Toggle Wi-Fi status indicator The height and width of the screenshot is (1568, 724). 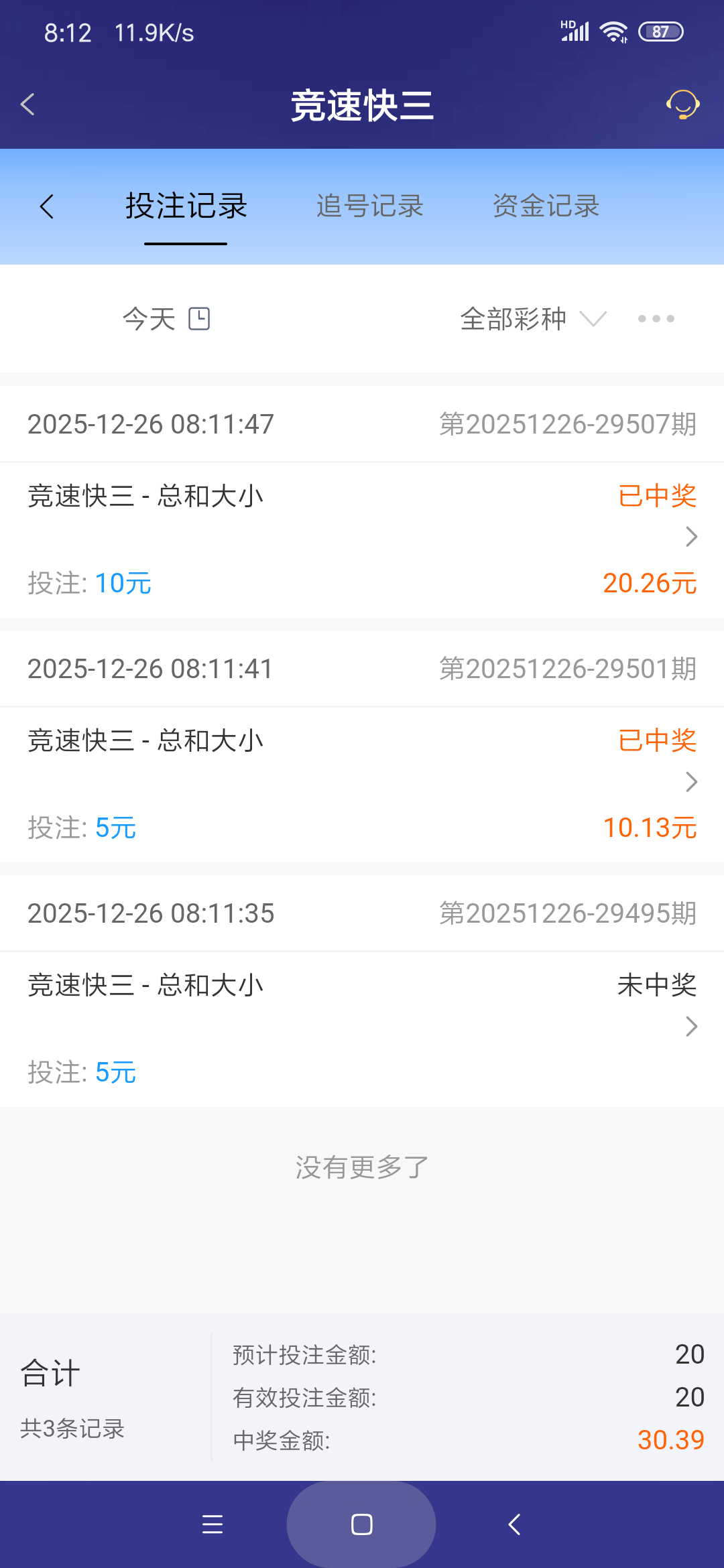[x=612, y=31]
